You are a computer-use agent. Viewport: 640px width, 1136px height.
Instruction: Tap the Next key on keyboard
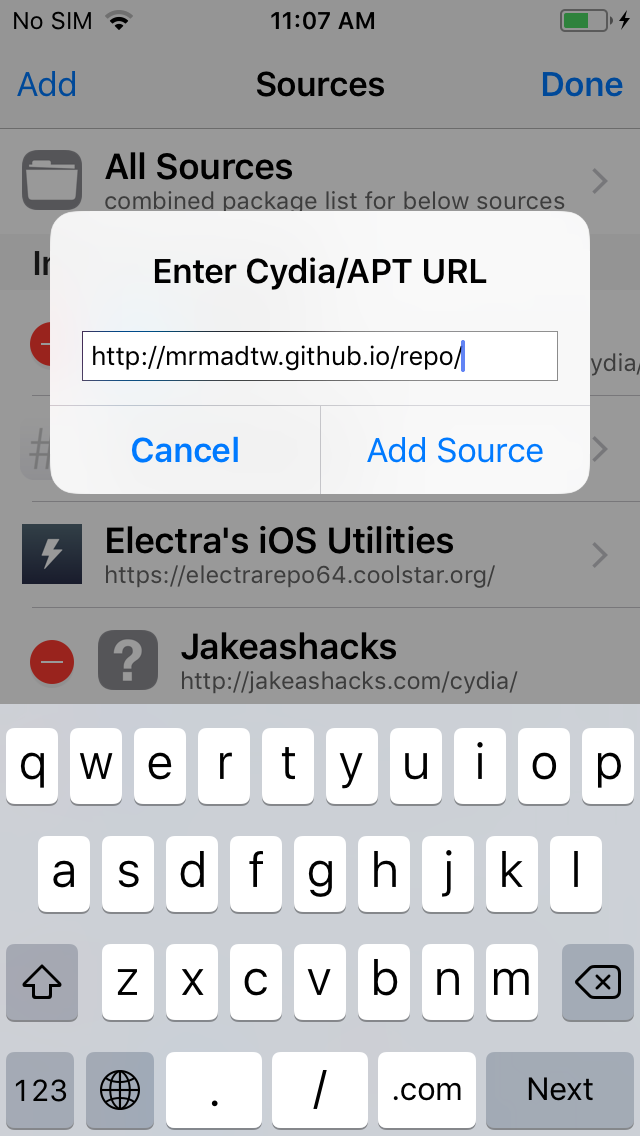click(x=560, y=1089)
